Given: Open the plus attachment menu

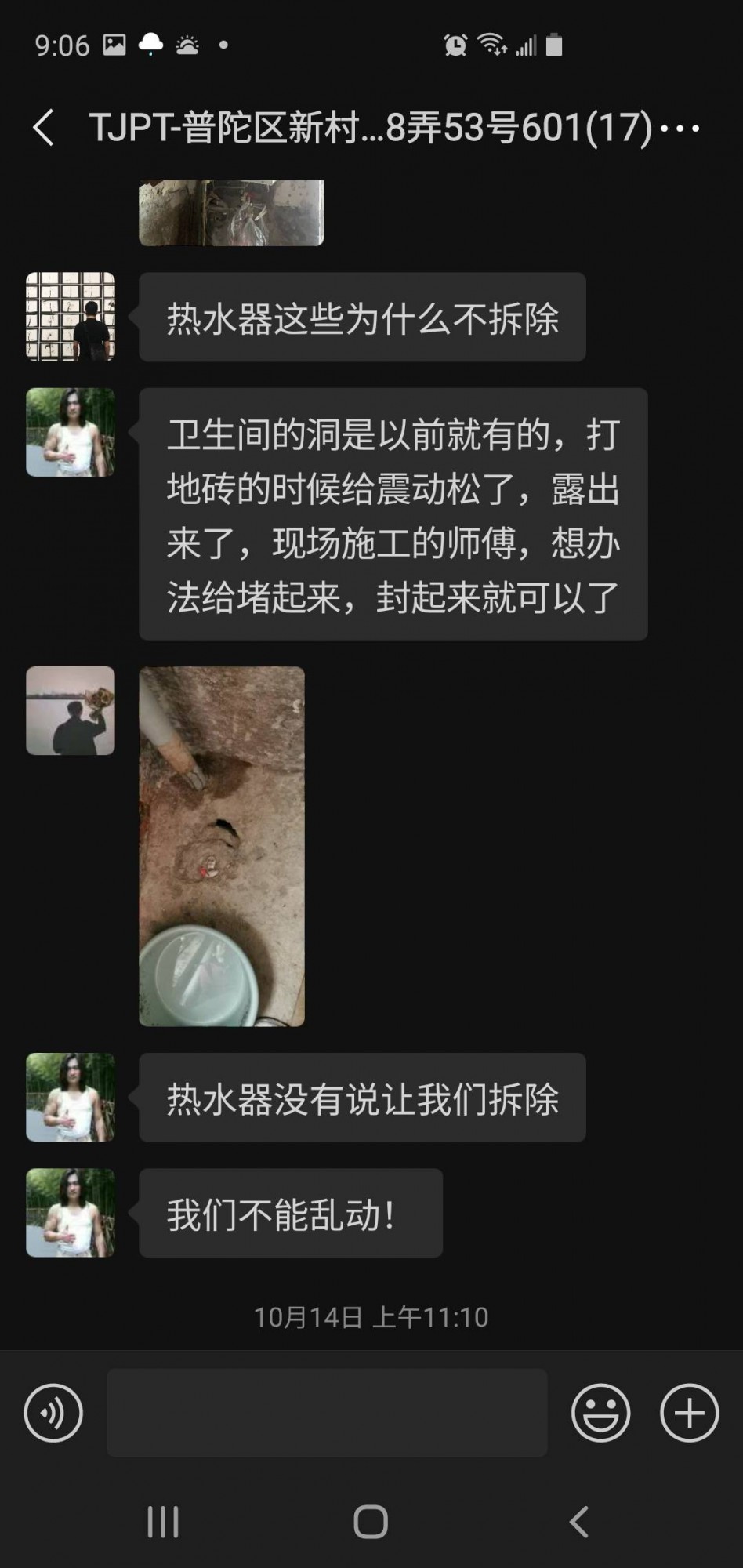Looking at the screenshot, I should coord(690,1413).
